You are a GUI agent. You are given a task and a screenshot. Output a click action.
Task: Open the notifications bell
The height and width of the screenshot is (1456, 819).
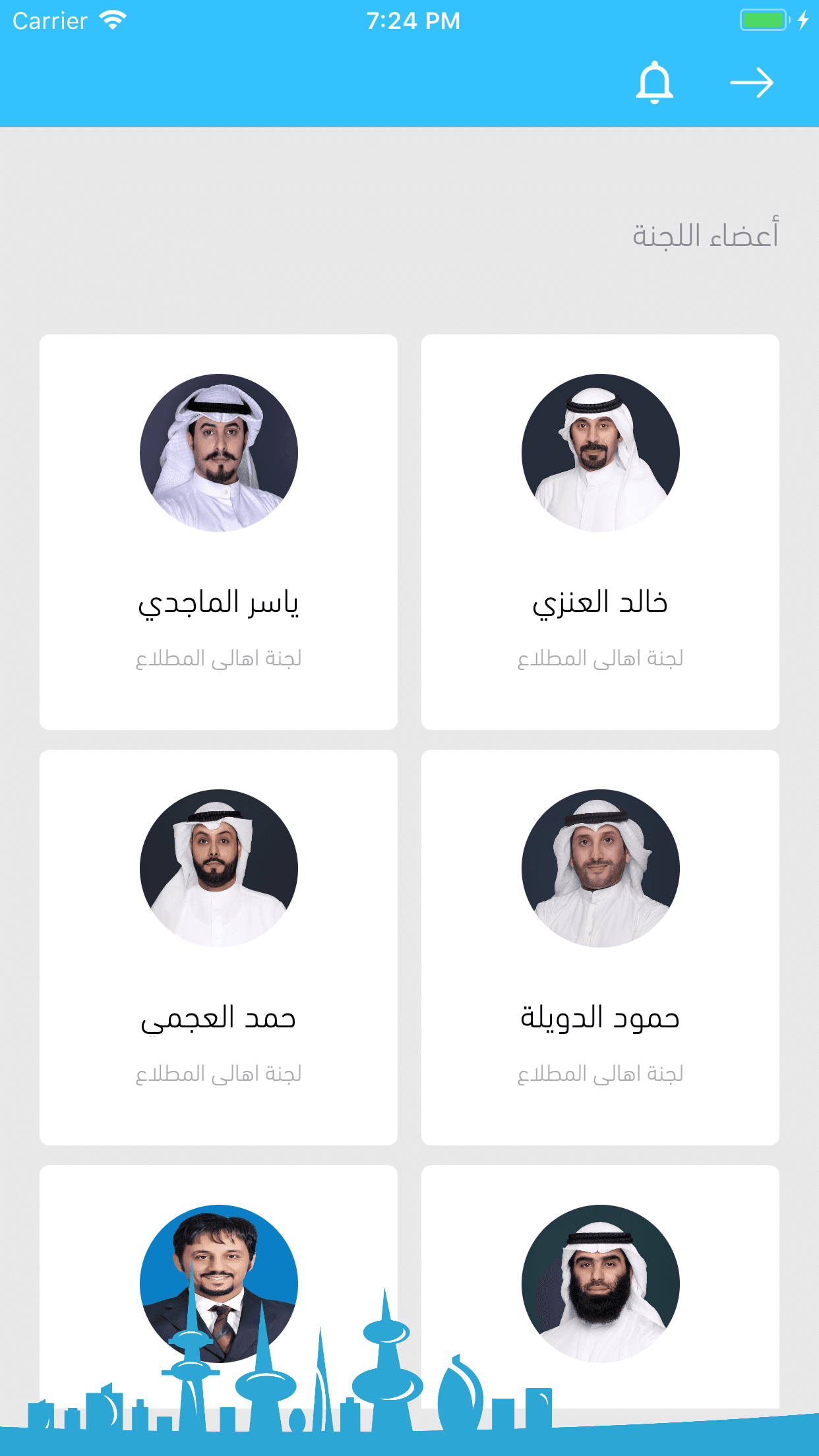654,82
